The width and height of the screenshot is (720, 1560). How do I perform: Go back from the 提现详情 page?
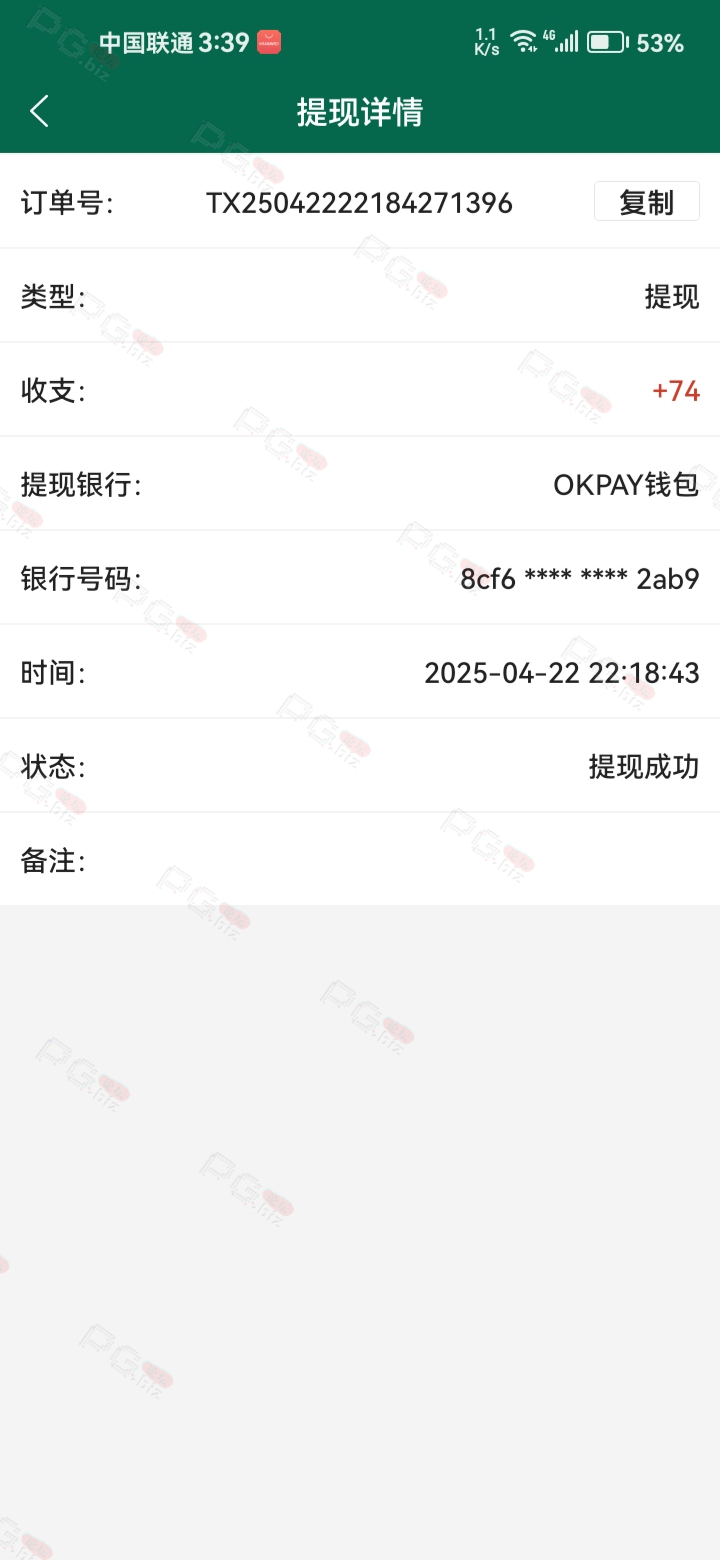click(x=39, y=111)
